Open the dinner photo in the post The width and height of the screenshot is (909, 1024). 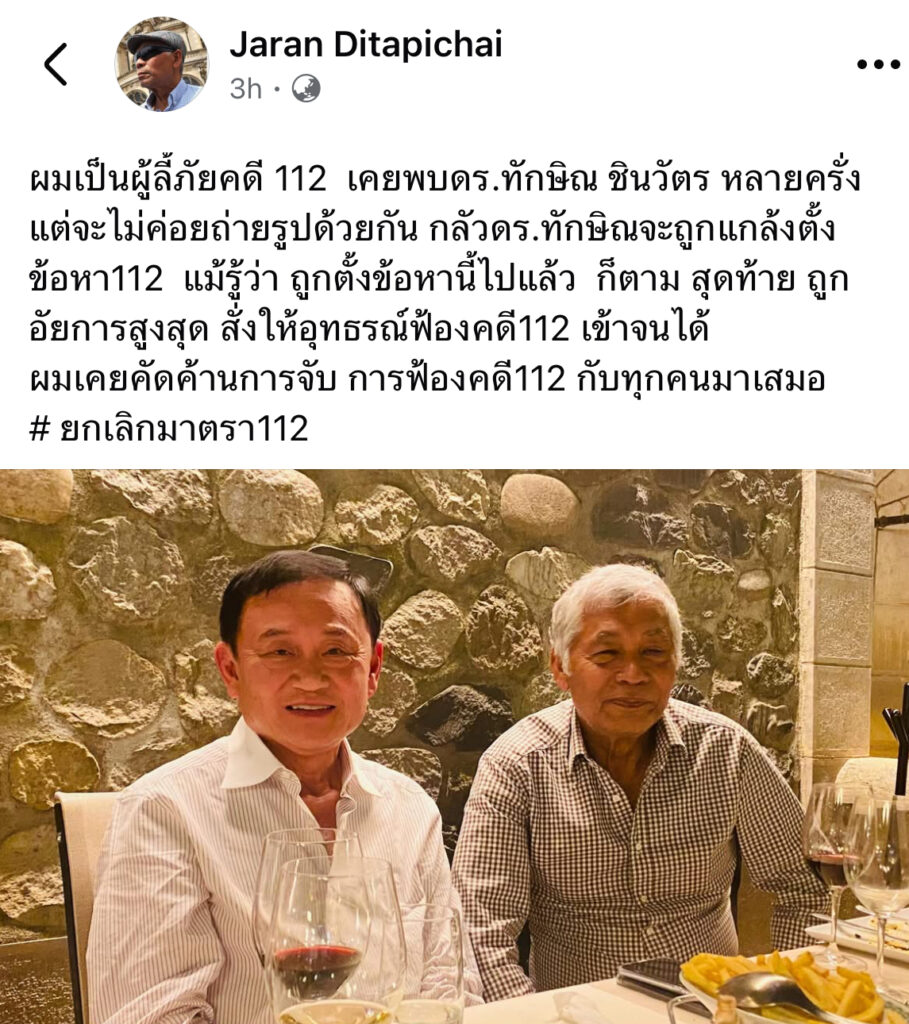click(454, 745)
